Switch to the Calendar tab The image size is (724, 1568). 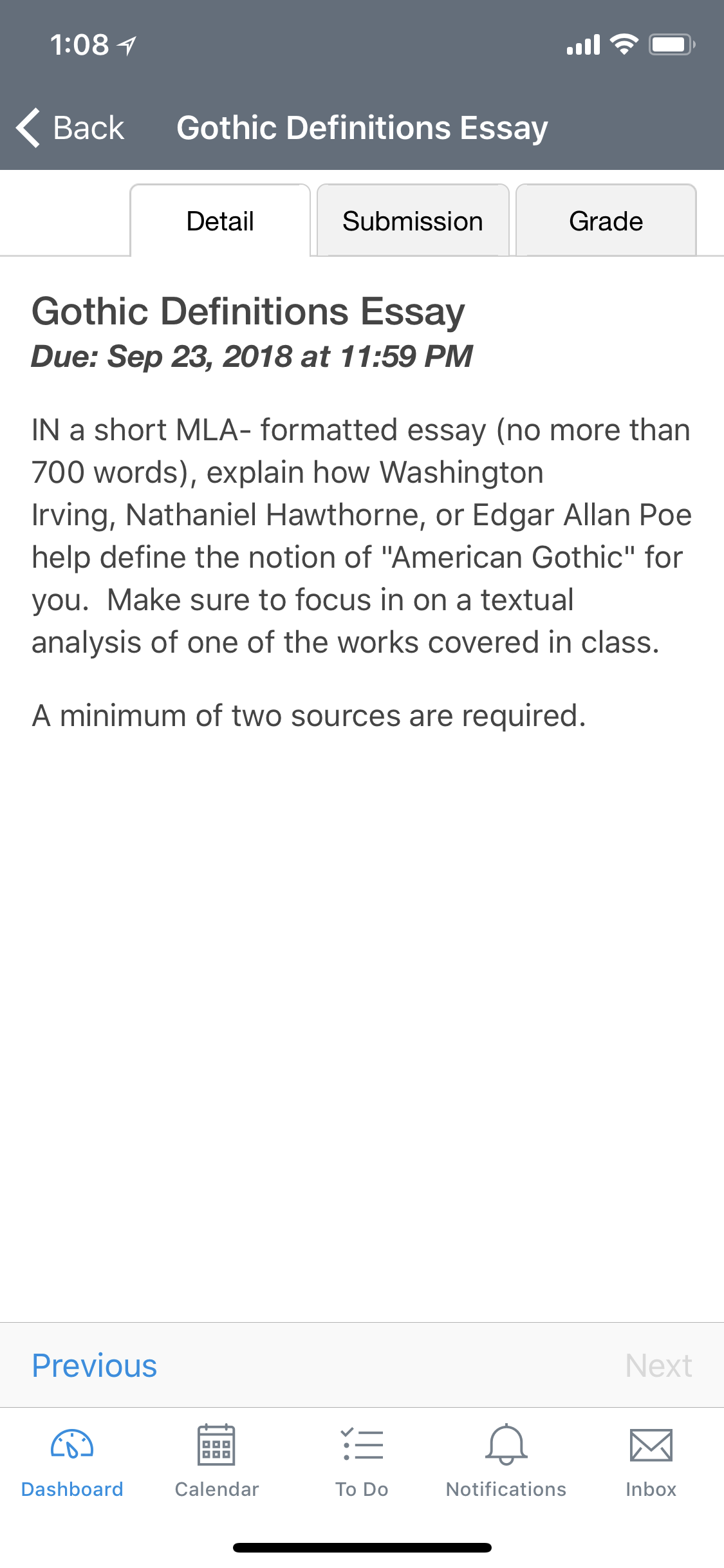[x=217, y=1461]
